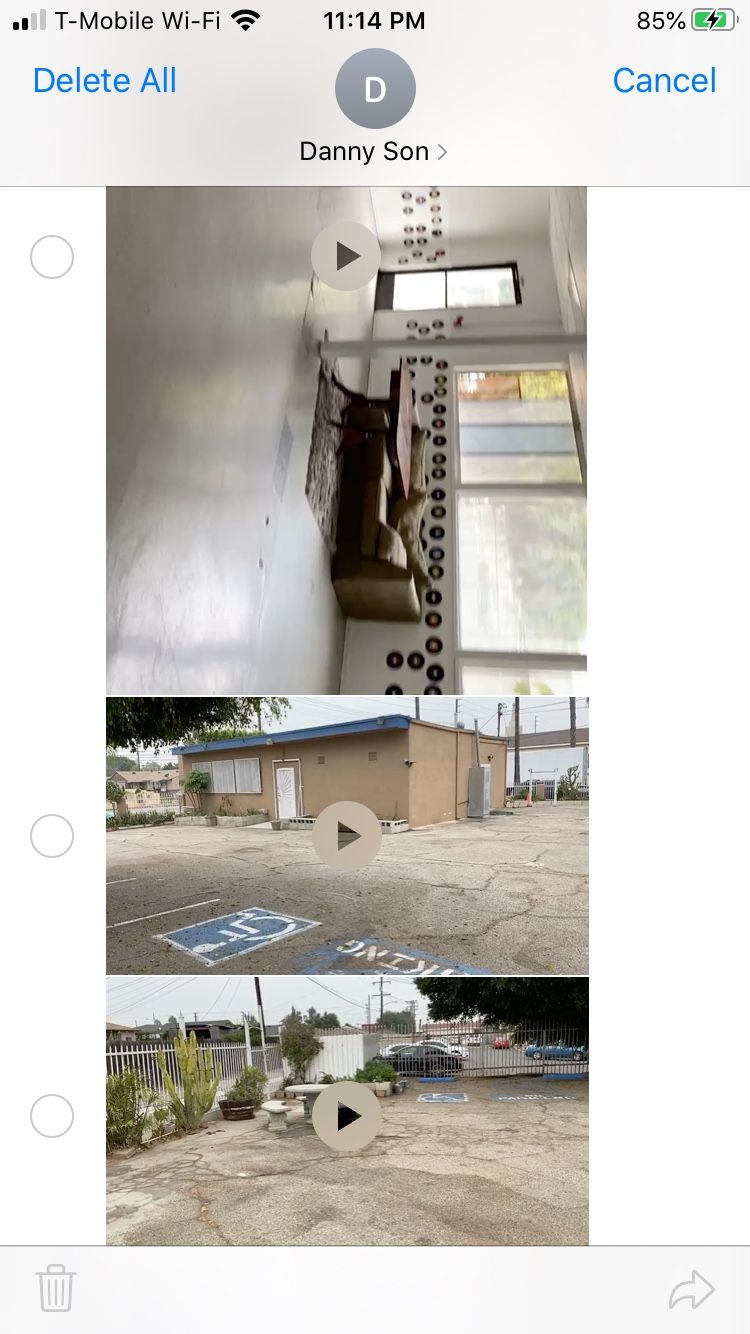
Task: Tap Delete All messages
Action: (105, 81)
